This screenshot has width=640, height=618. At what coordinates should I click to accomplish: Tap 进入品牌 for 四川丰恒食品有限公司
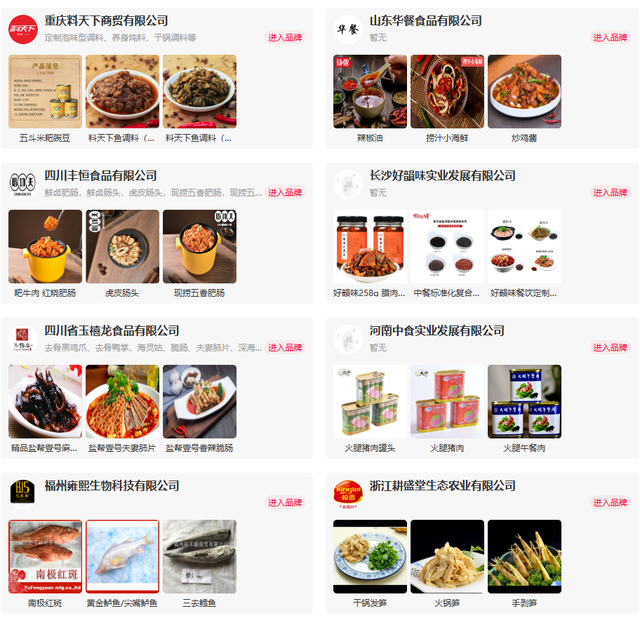coord(285,192)
